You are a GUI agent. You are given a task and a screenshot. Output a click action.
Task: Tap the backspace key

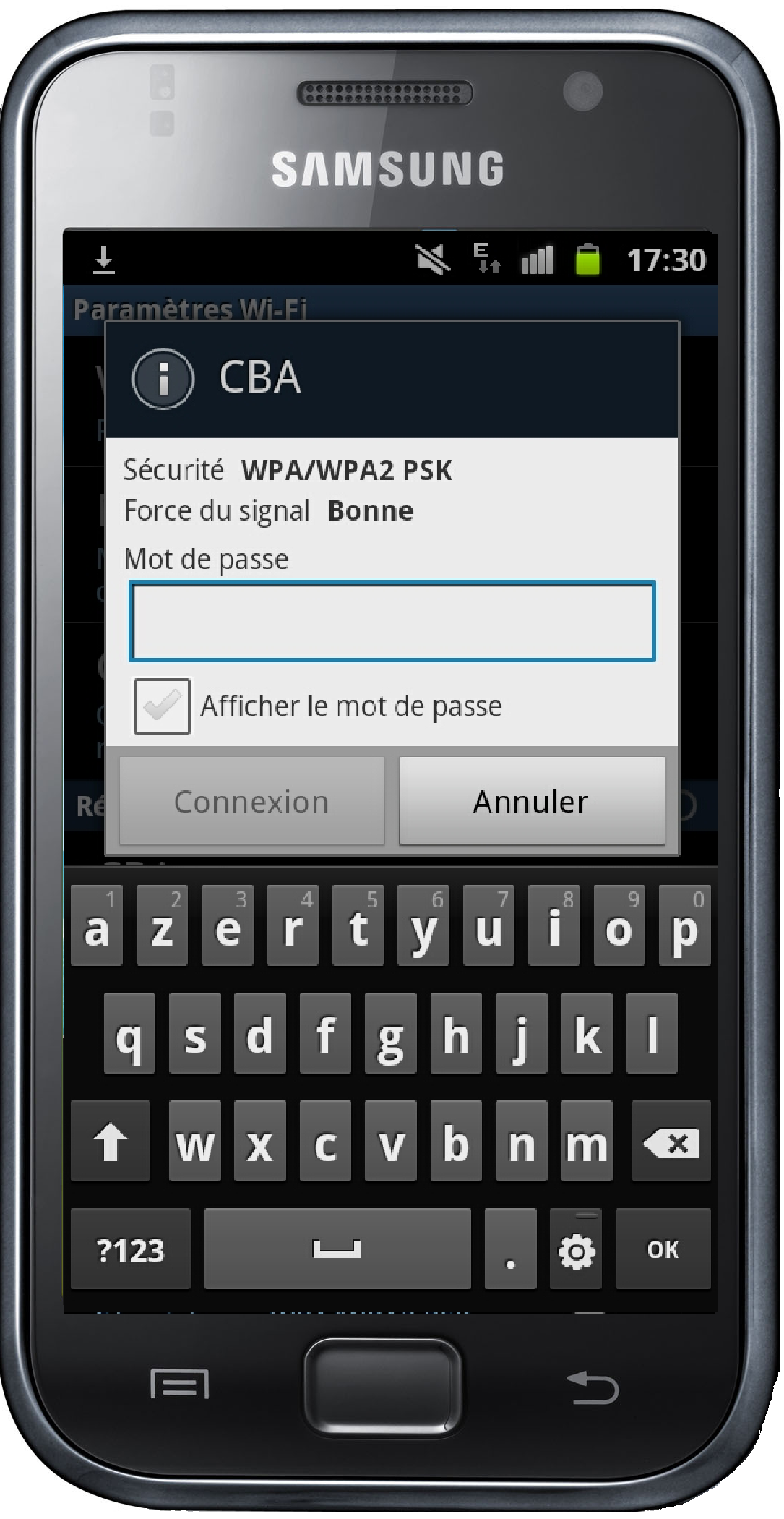click(x=670, y=1142)
